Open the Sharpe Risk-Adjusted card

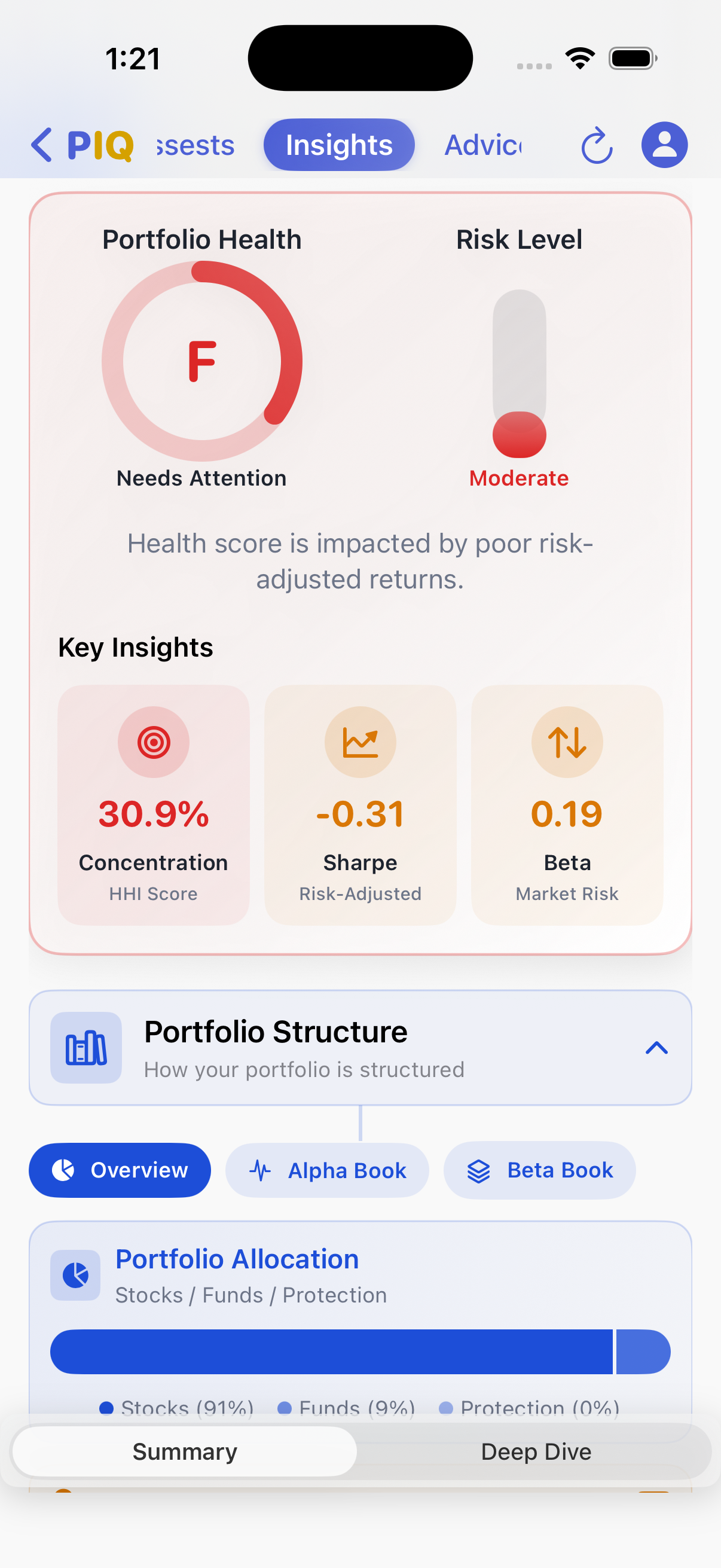[x=360, y=804]
